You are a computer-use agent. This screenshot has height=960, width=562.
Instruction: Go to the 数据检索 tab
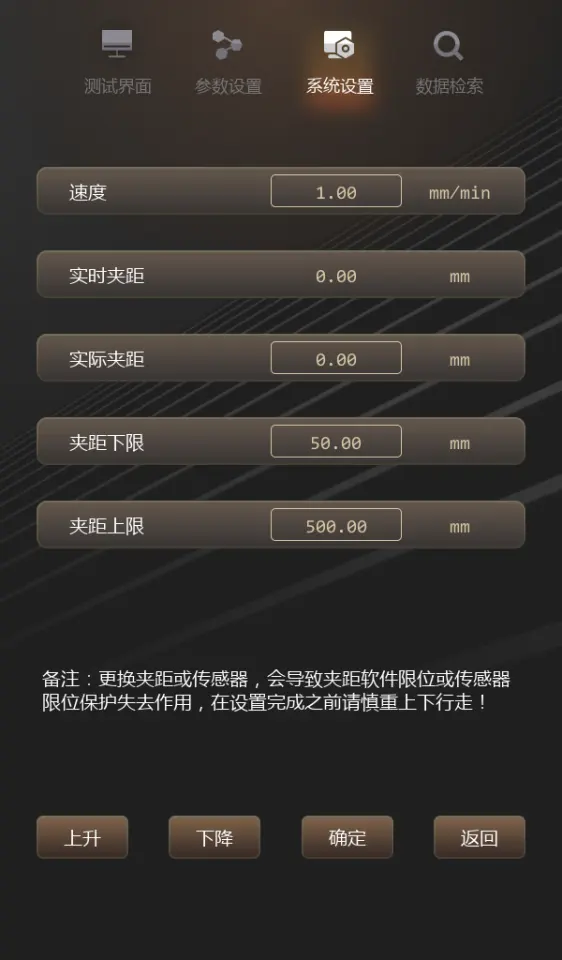point(449,63)
